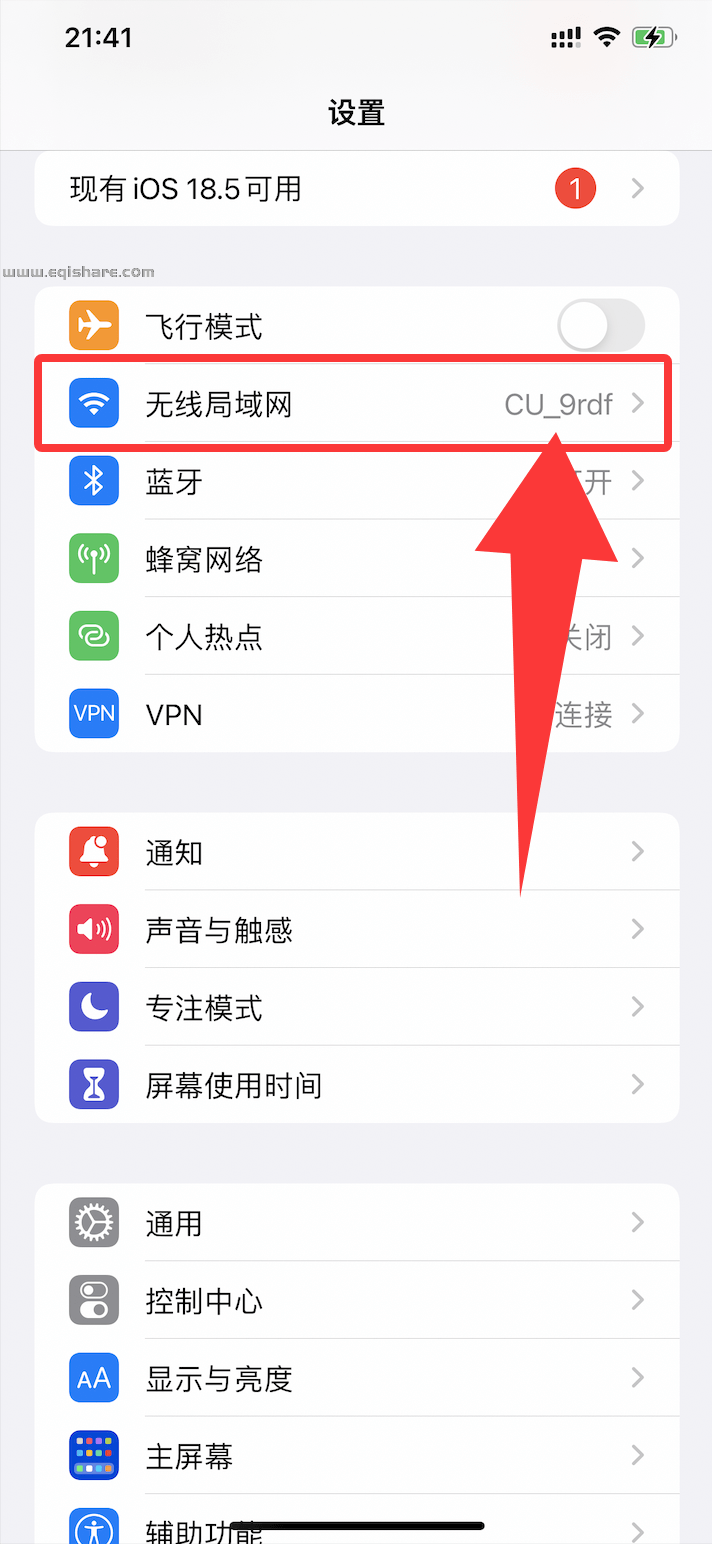
Task: Open Control Center (控制中心) settings
Action: coord(356,1301)
